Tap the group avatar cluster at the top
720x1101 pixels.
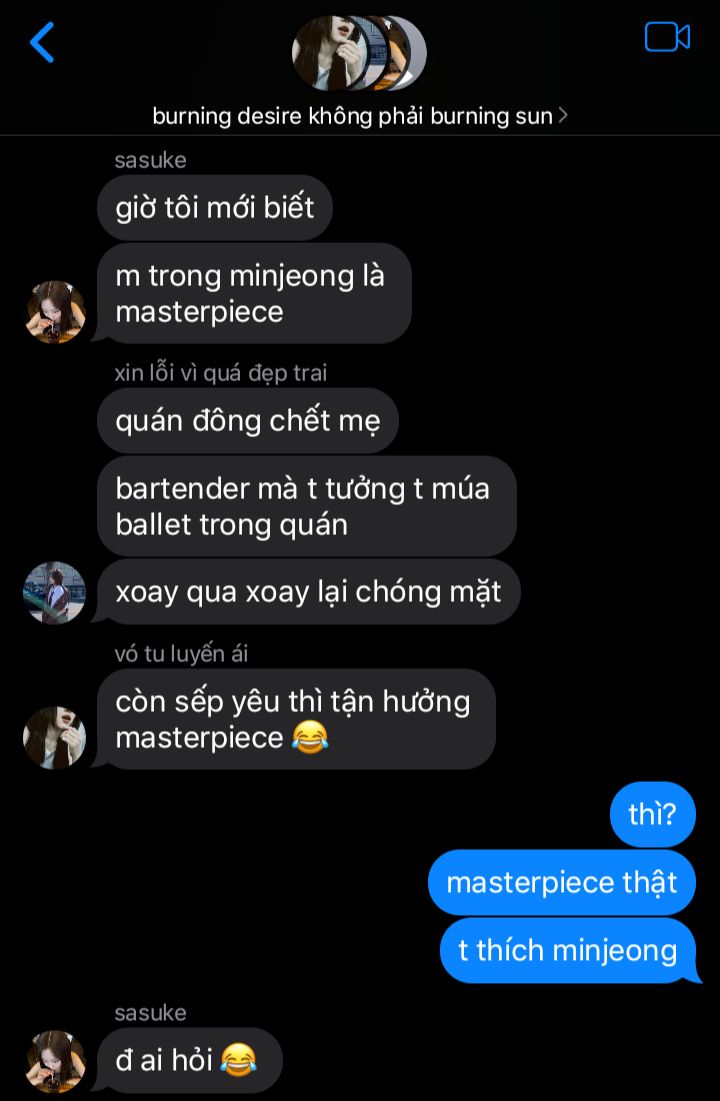tap(358, 52)
